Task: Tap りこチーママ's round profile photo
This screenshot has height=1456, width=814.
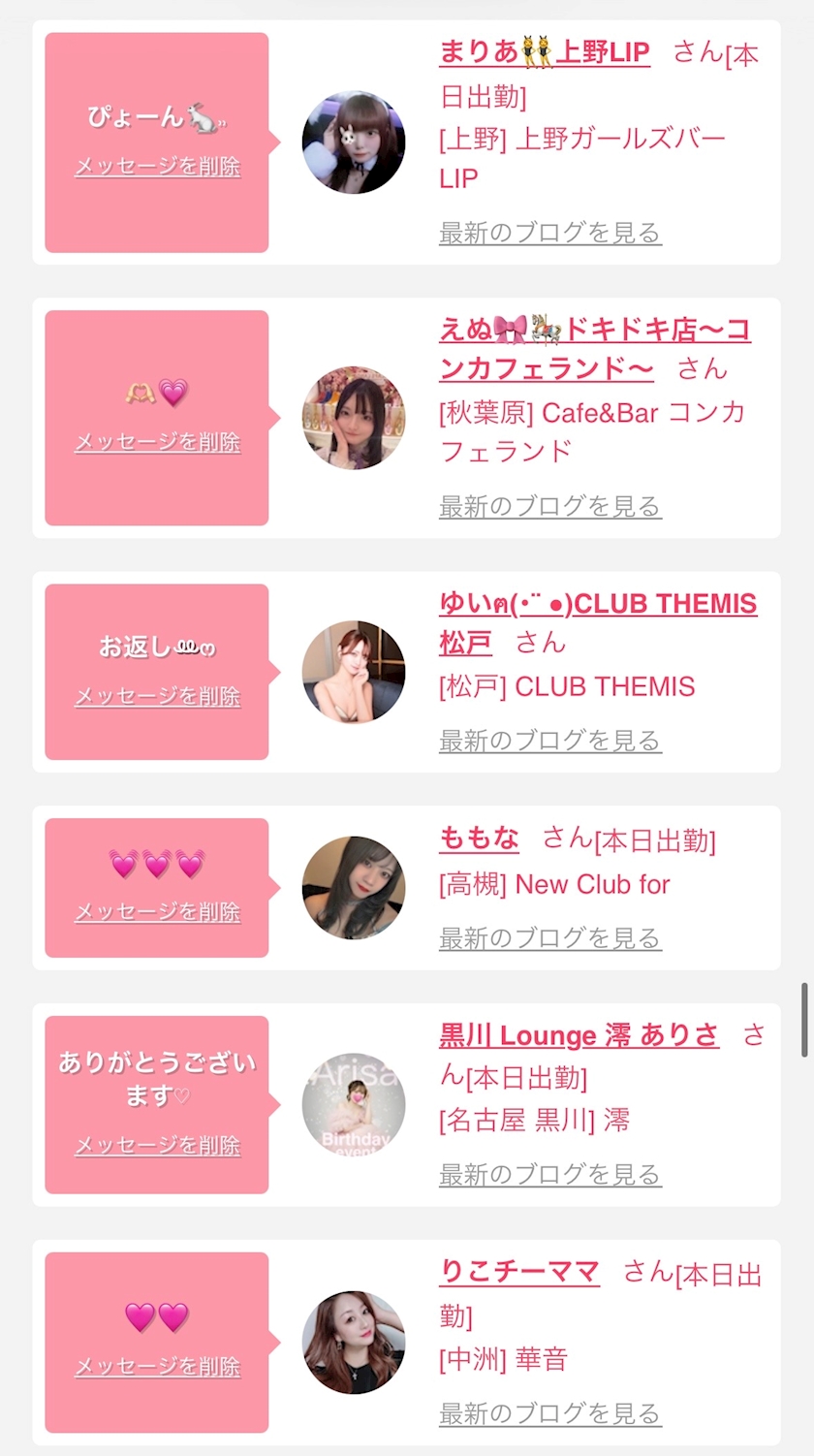Action: 354,1343
